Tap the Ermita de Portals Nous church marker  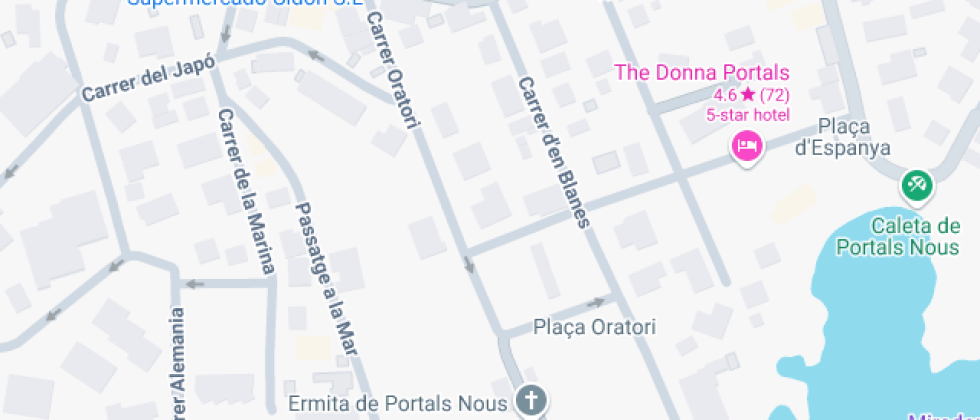[531, 403]
